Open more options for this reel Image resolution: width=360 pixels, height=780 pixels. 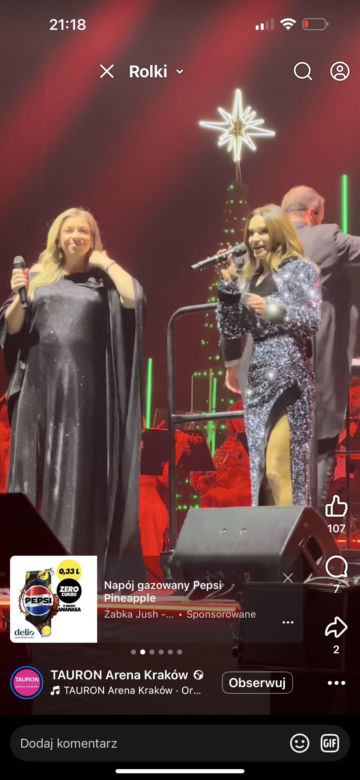(337, 683)
